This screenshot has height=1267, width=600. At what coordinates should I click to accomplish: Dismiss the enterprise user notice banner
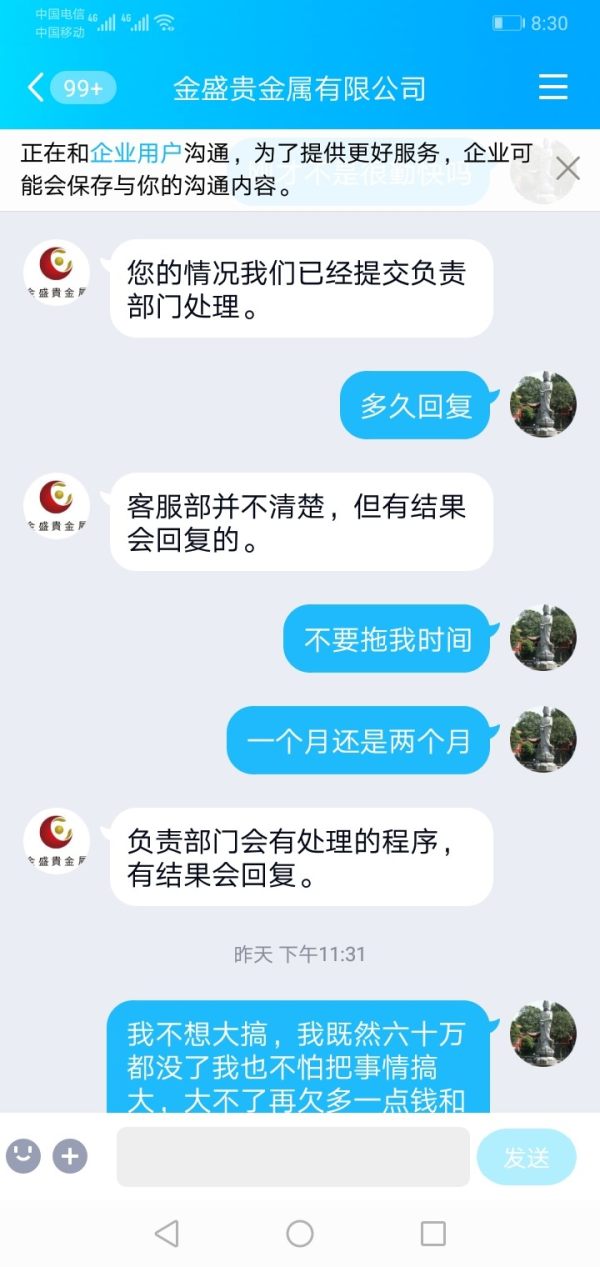(x=567, y=169)
